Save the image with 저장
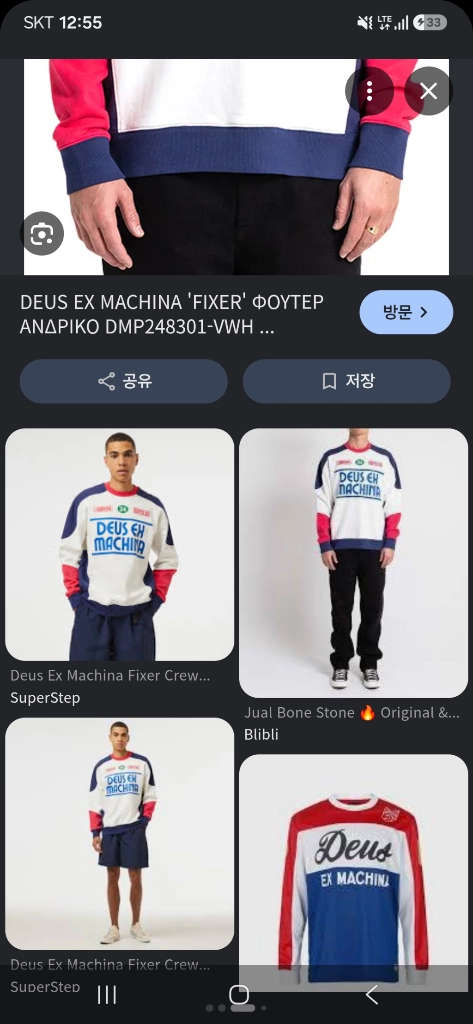The image size is (473, 1024). pos(347,381)
